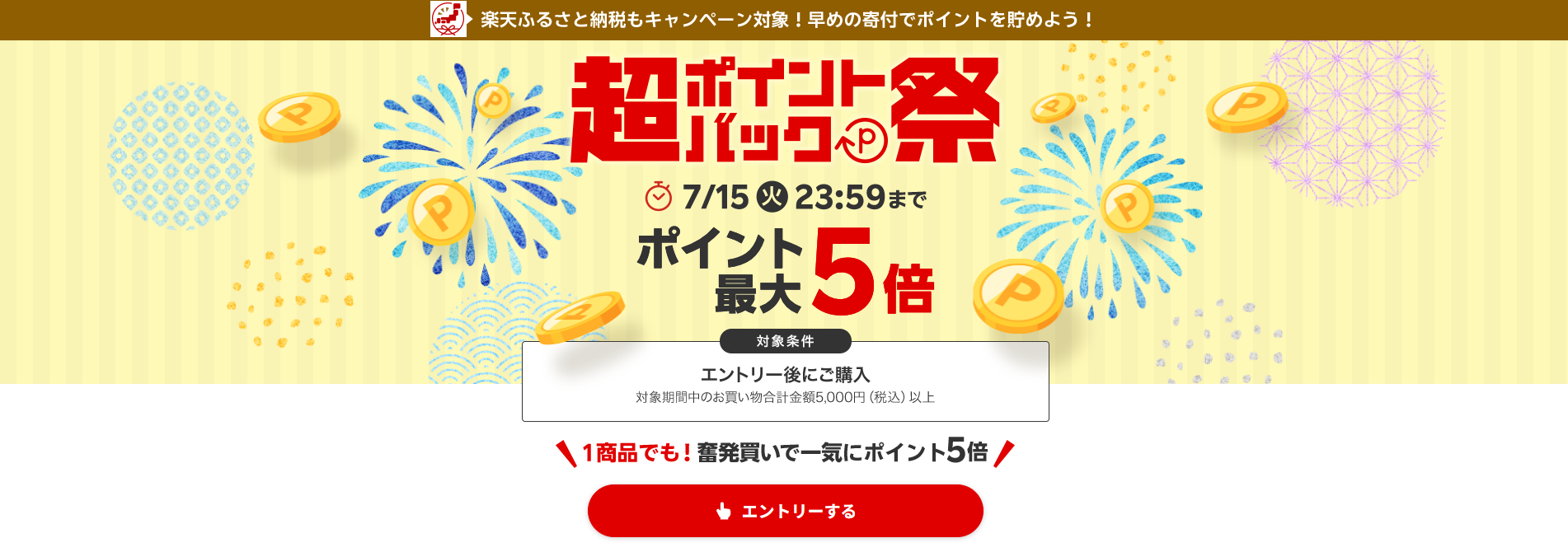Tap the エントリーする button
The image size is (1568, 552).
pos(785,511)
